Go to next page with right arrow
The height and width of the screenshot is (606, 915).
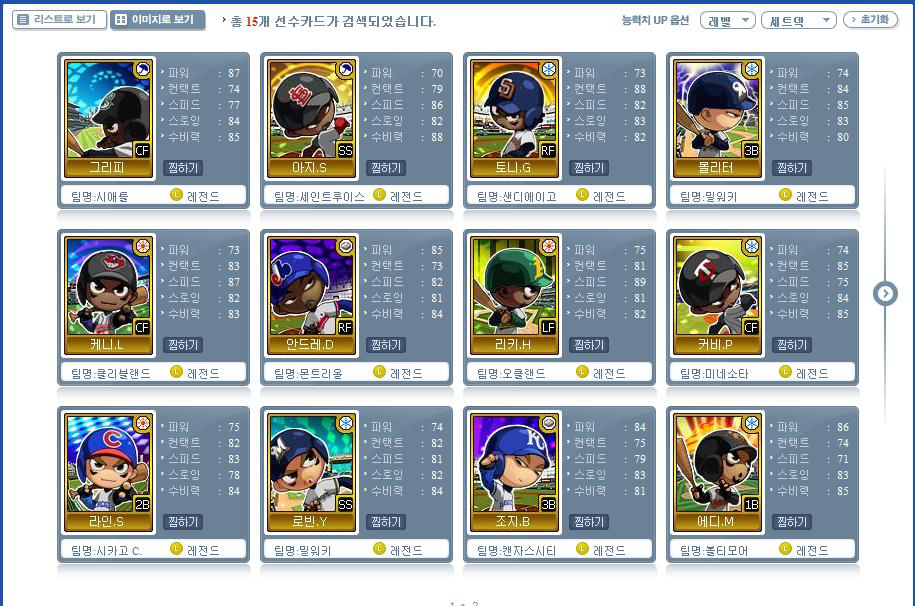click(885, 293)
